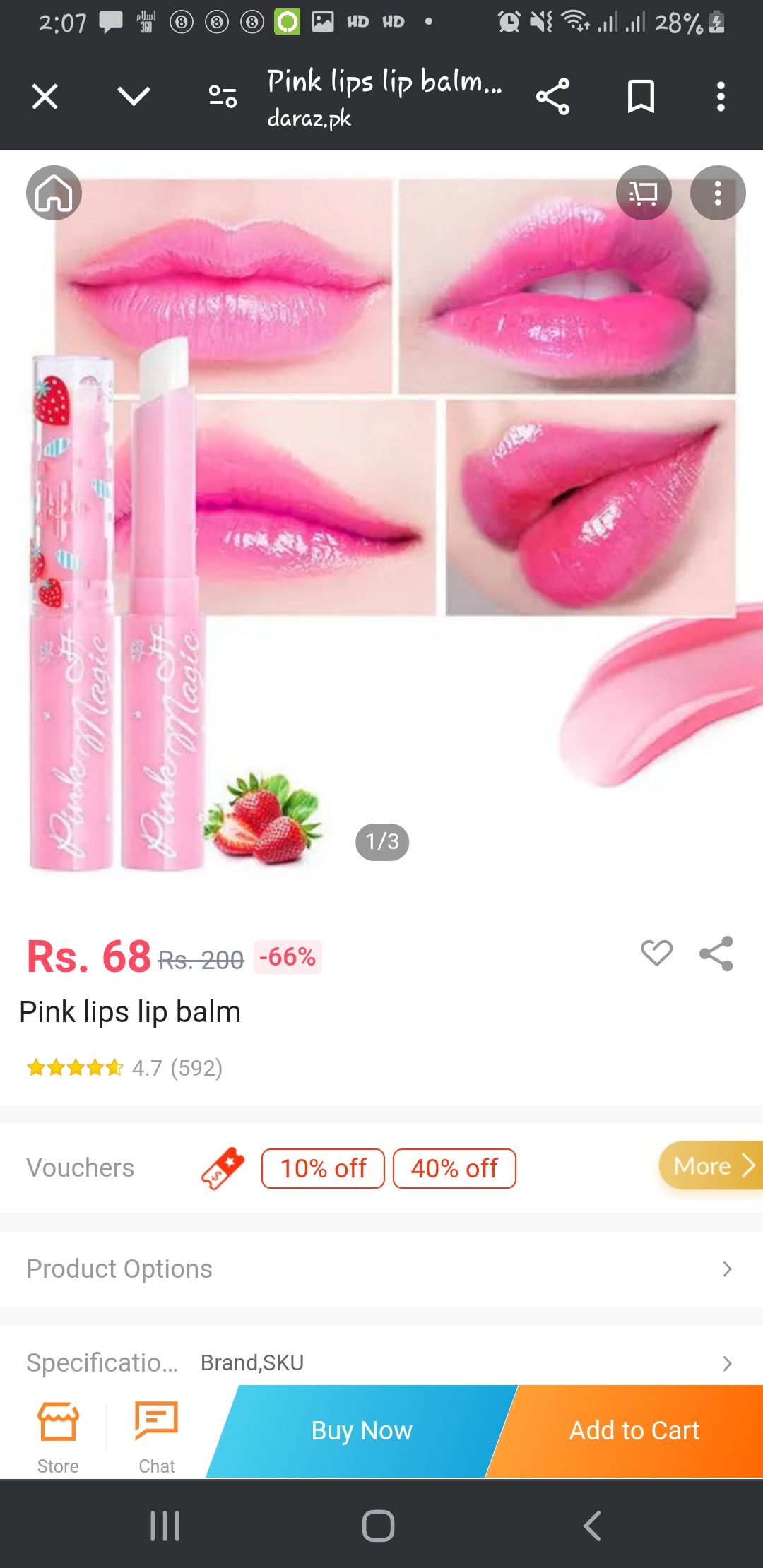The width and height of the screenshot is (763, 1568).
Task: Close the browser tab with X
Action: pyautogui.click(x=45, y=97)
